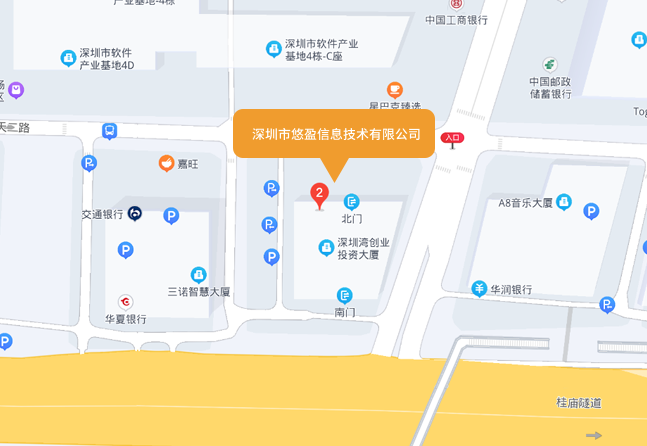This screenshot has width=647, height=446.
Task: Select the 三诺智慧大厦 building point
Action: (x=199, y=275)
